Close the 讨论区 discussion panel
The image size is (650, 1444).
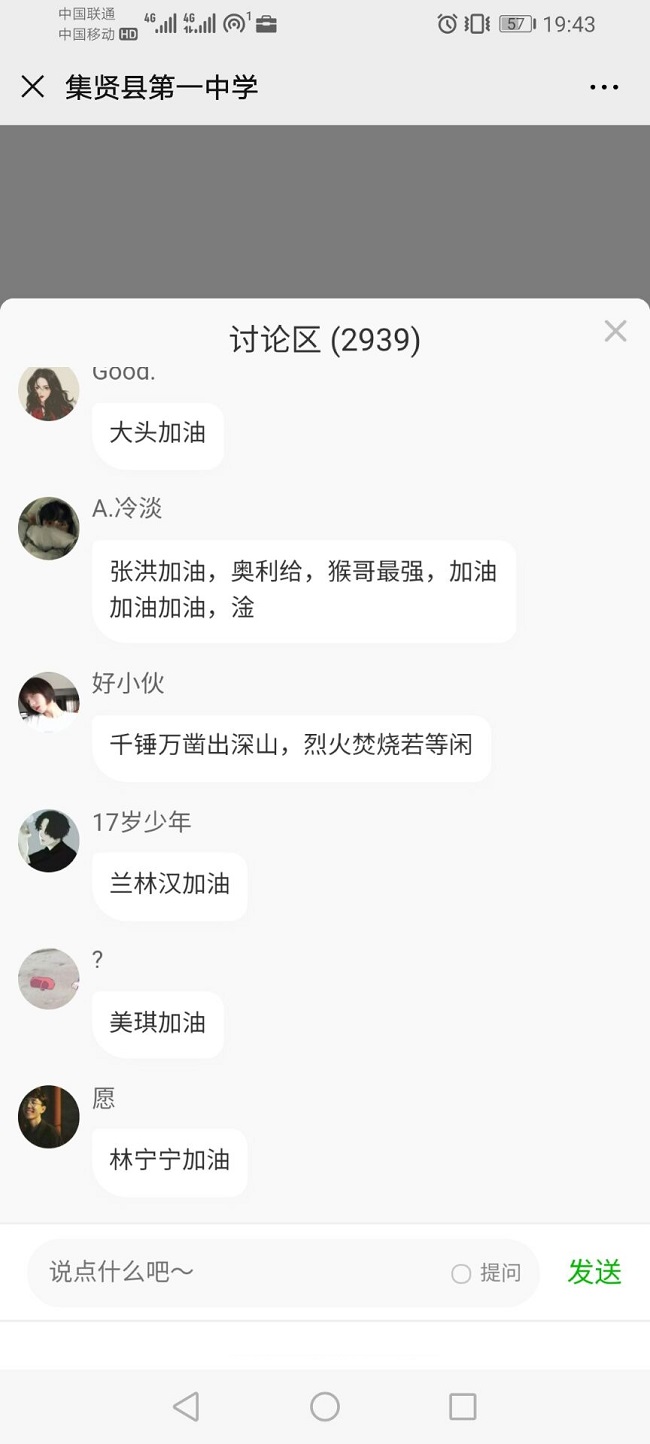coord(615,332)
